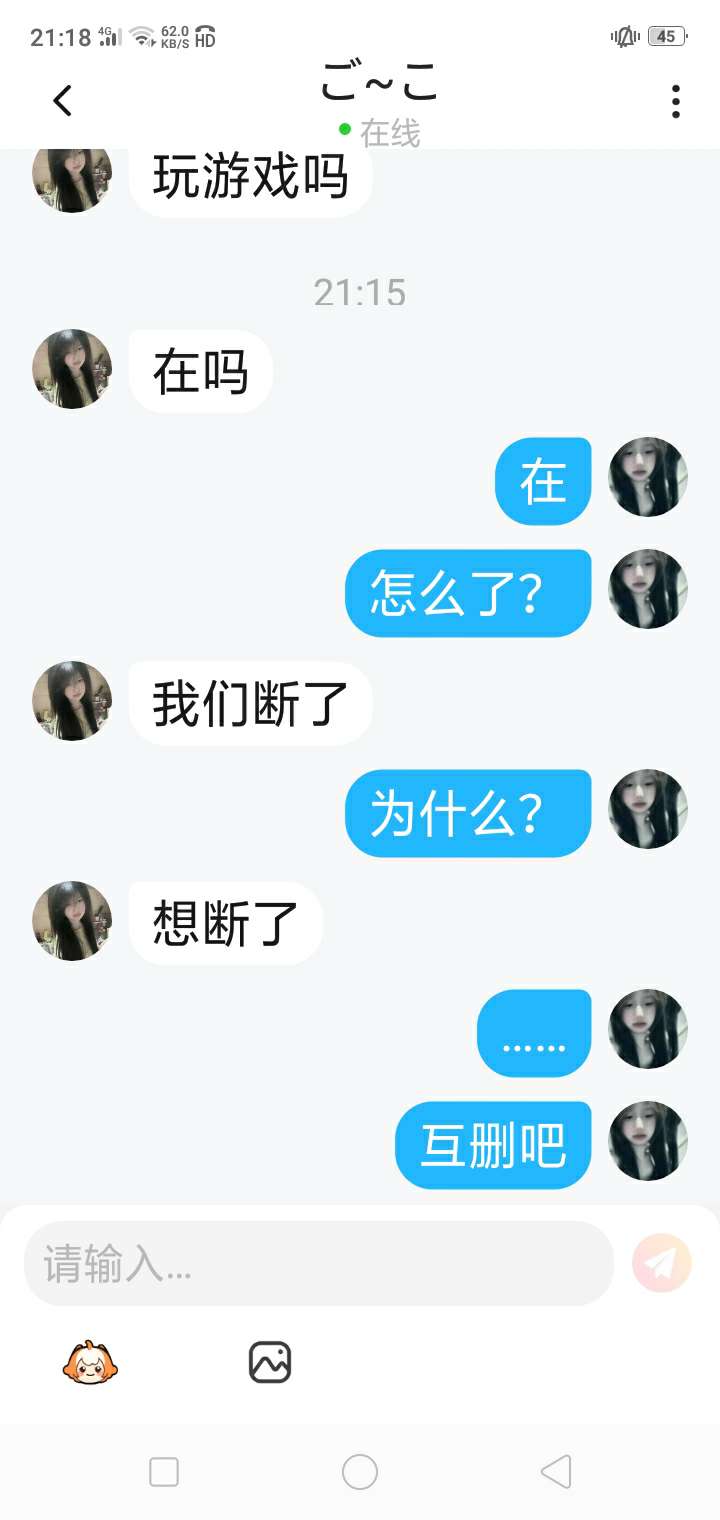
Task: Tap the system home button
Action: coord(360,1472)
